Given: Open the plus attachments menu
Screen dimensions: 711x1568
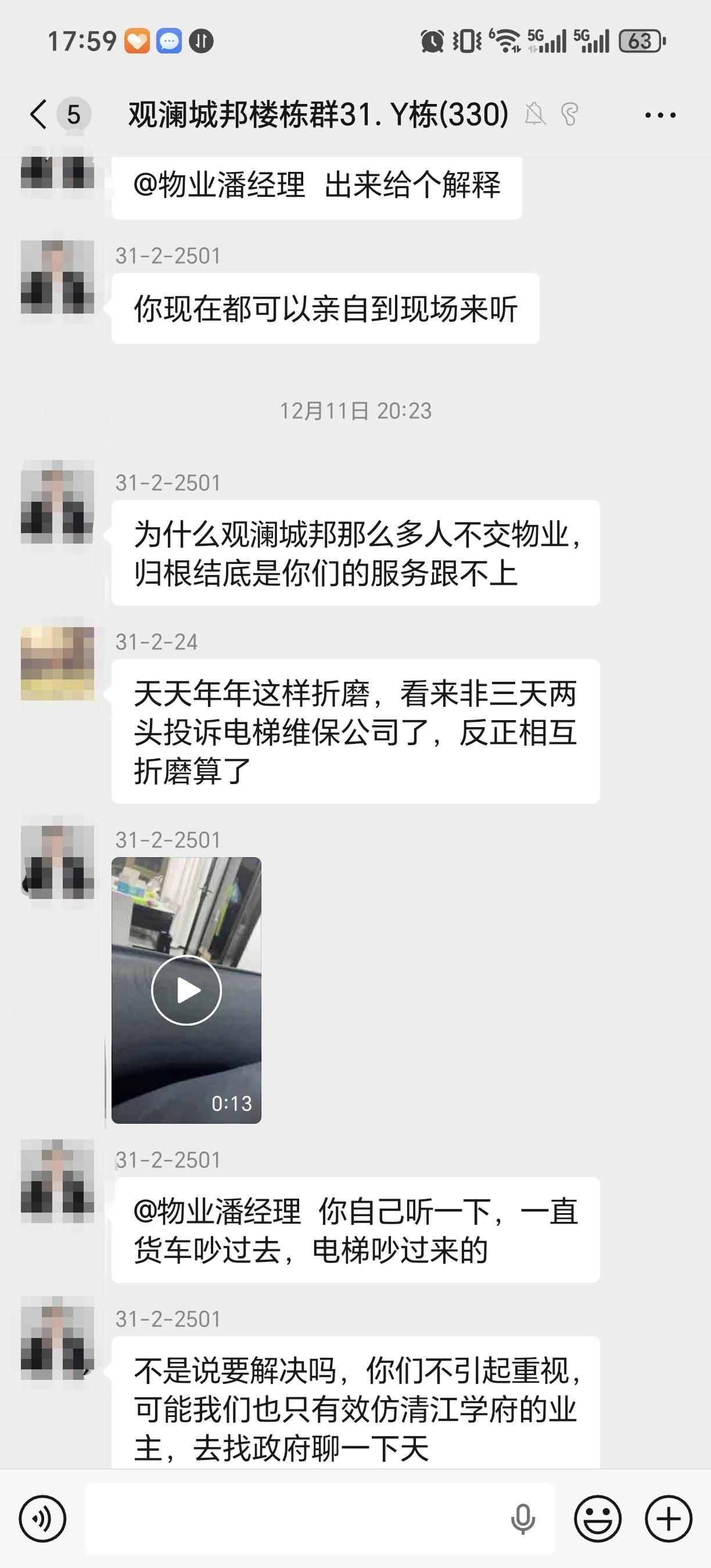Looking at the screenshot, I should tap(669, 1519).
